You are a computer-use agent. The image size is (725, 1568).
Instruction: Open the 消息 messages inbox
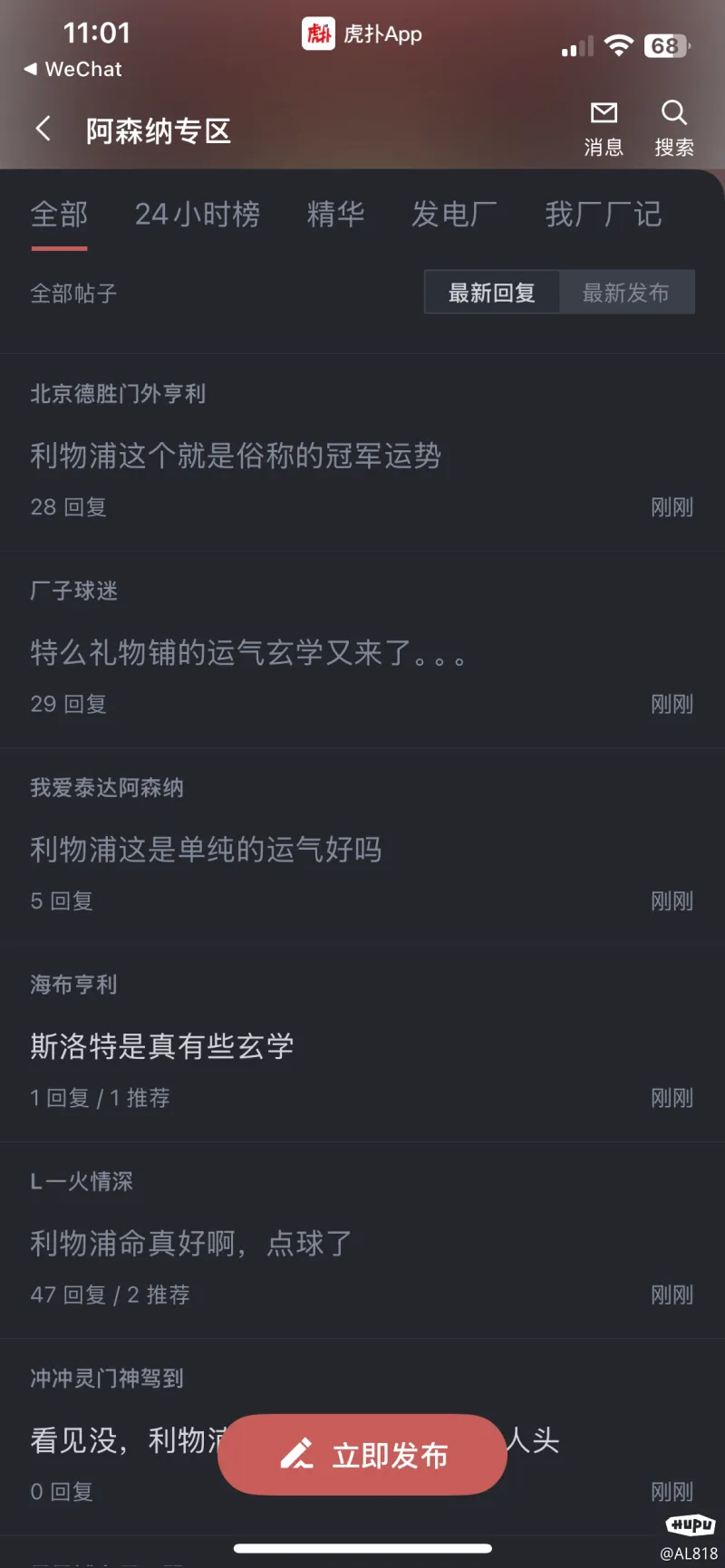point(604,130)
